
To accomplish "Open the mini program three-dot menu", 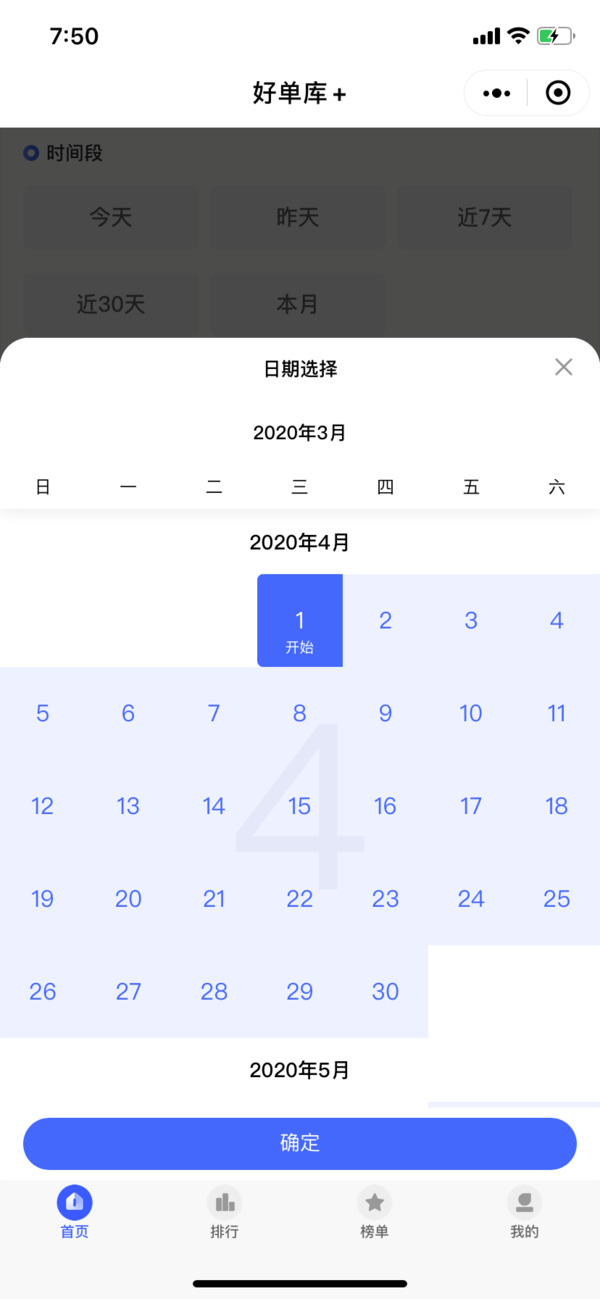I will [x=496, y=93].
